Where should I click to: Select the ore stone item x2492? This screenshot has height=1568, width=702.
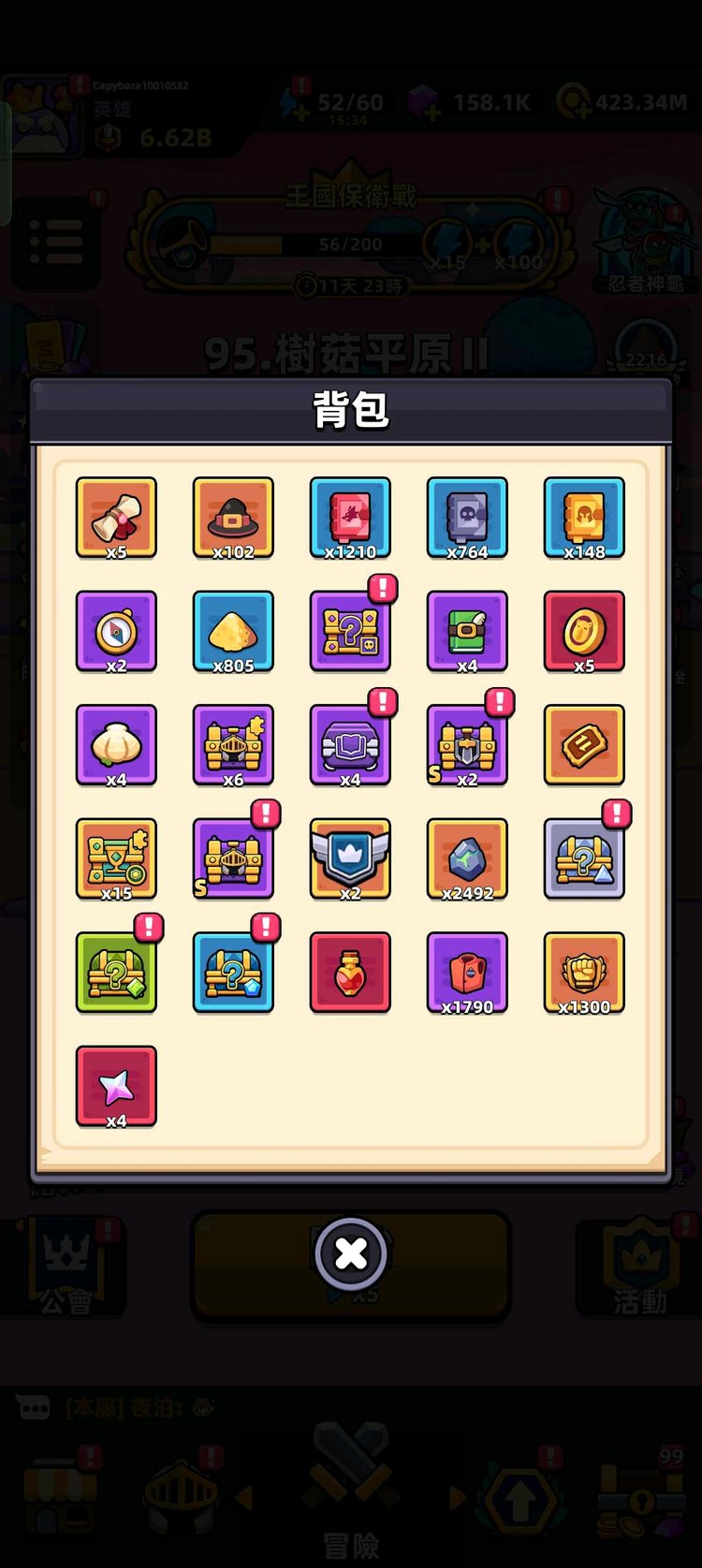click(467, 858)
